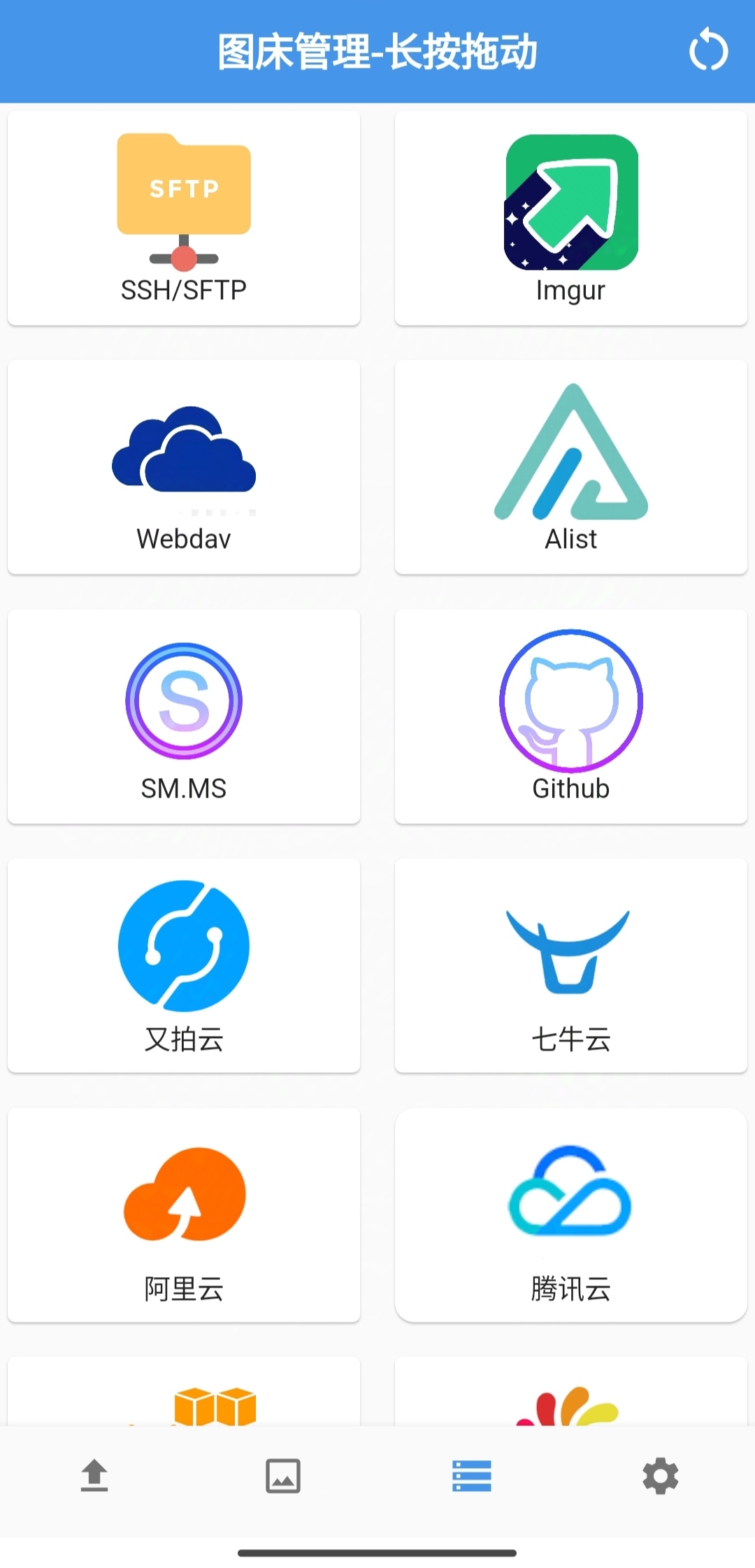Go to the image host list tab
Viewport: 755px width, 1568px height.
(472, 1476)
